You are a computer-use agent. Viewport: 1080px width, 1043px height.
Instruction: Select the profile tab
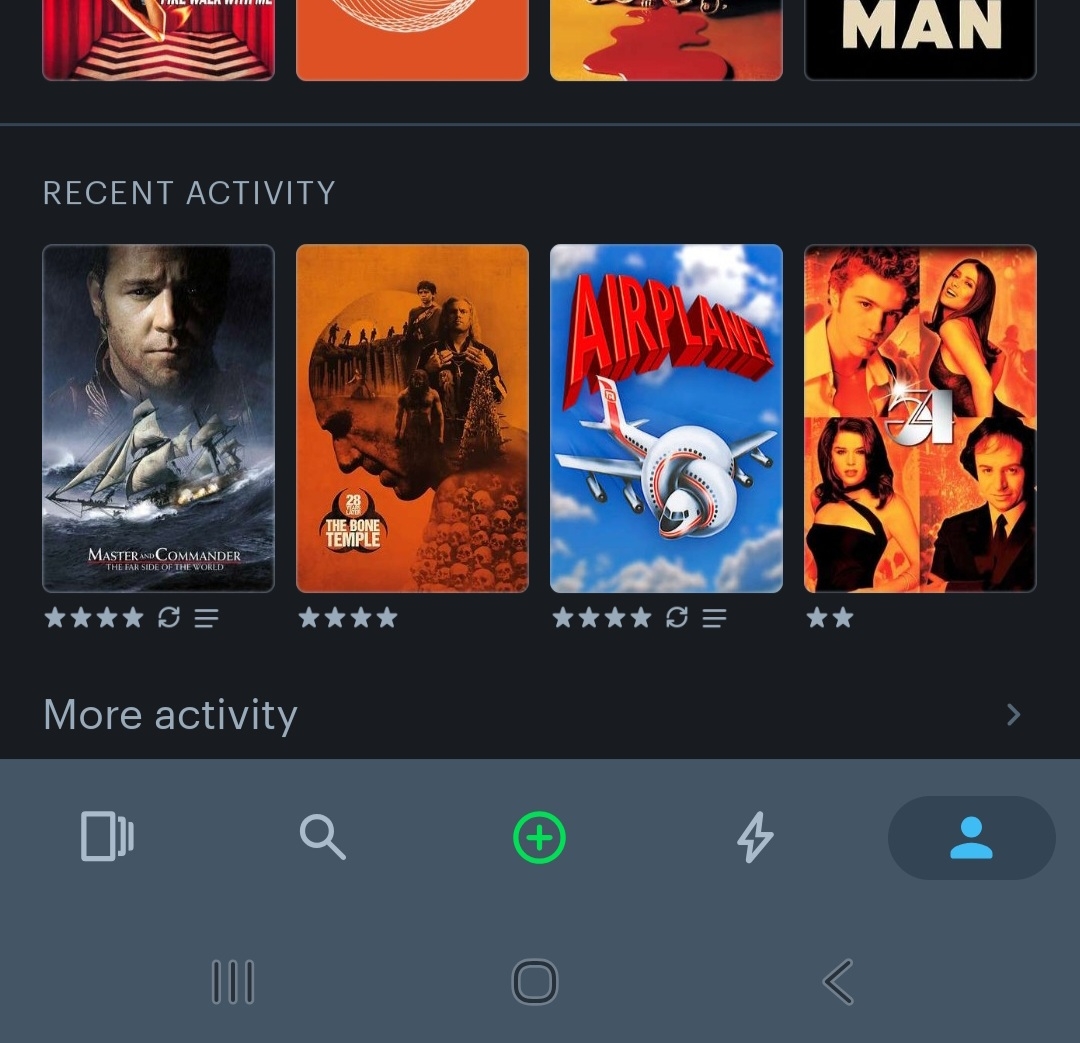(971, 837)
